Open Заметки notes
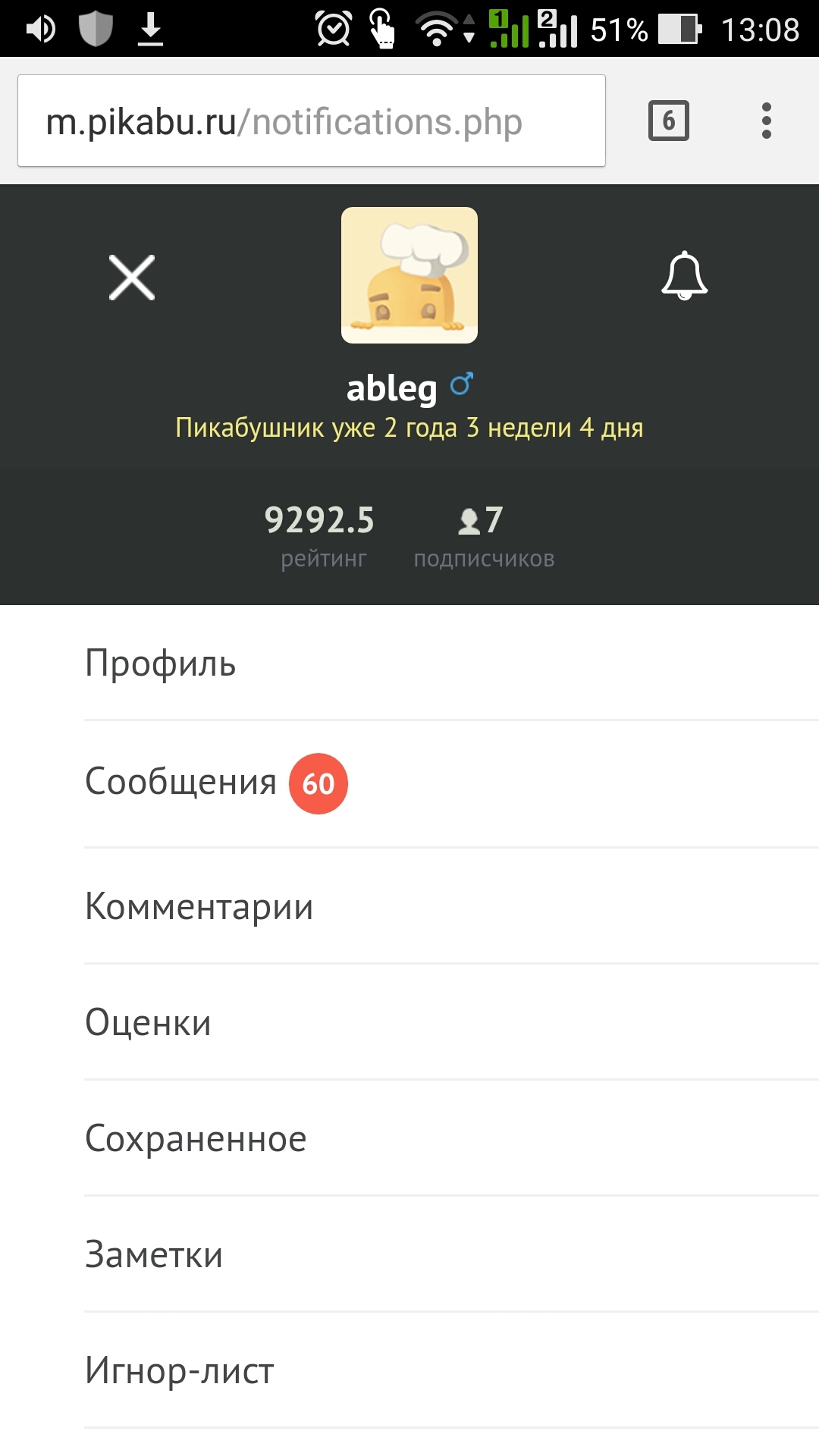Image resolution: width=819 pixels, height=1456 pixels. [154, 1254]
